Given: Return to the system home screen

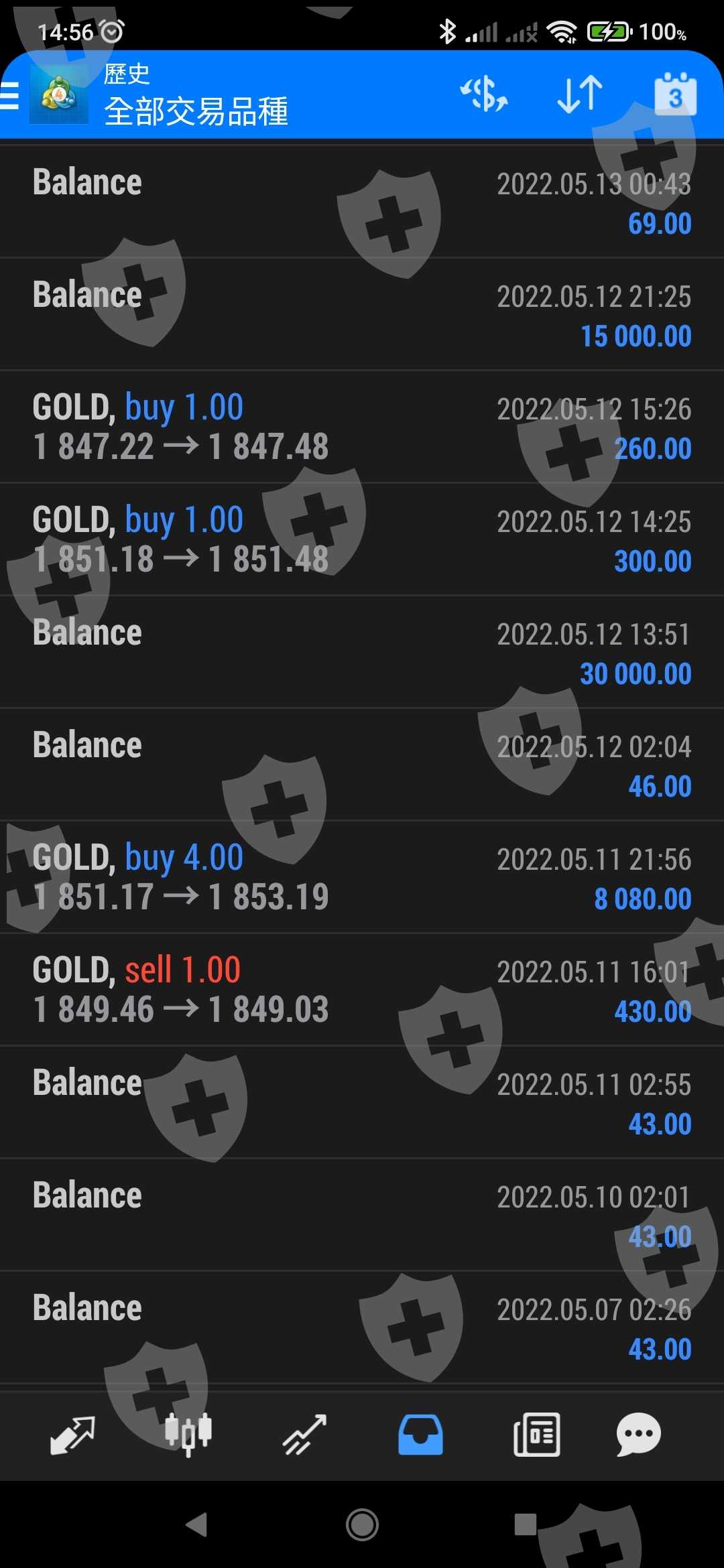Looking at the screenshot, I should click(362, 1525).
